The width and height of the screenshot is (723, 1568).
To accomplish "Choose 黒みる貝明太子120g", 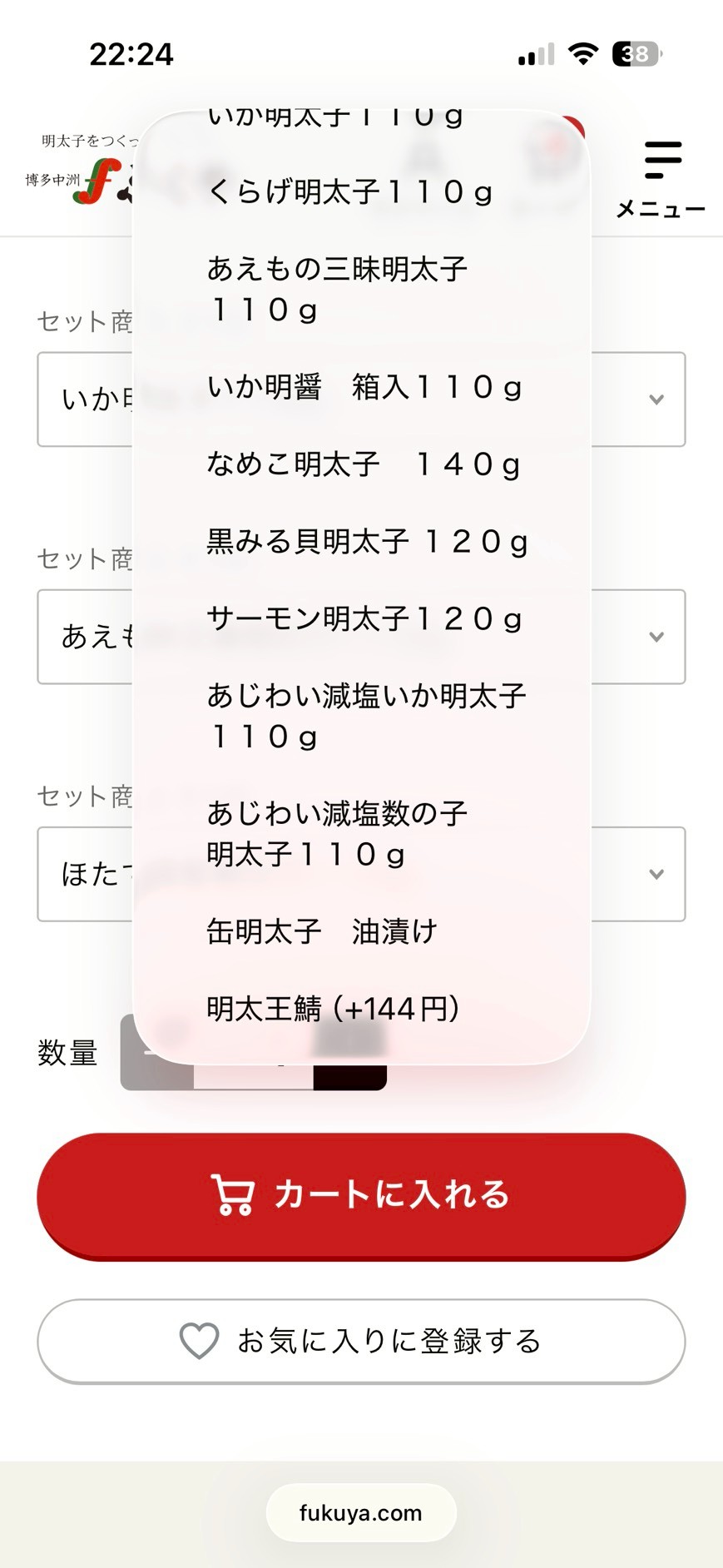I will pyautogui.click(x=367, y=542).
